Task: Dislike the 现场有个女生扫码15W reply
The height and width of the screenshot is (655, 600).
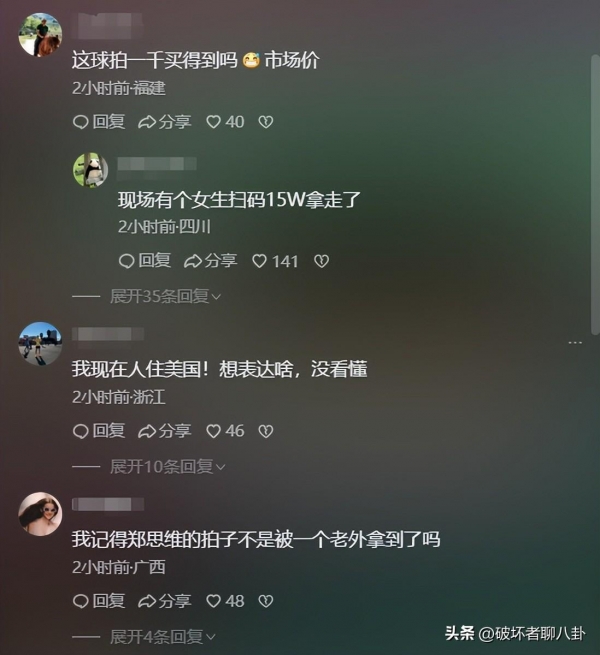Action: pyautogui.click(x=321, y=261)
